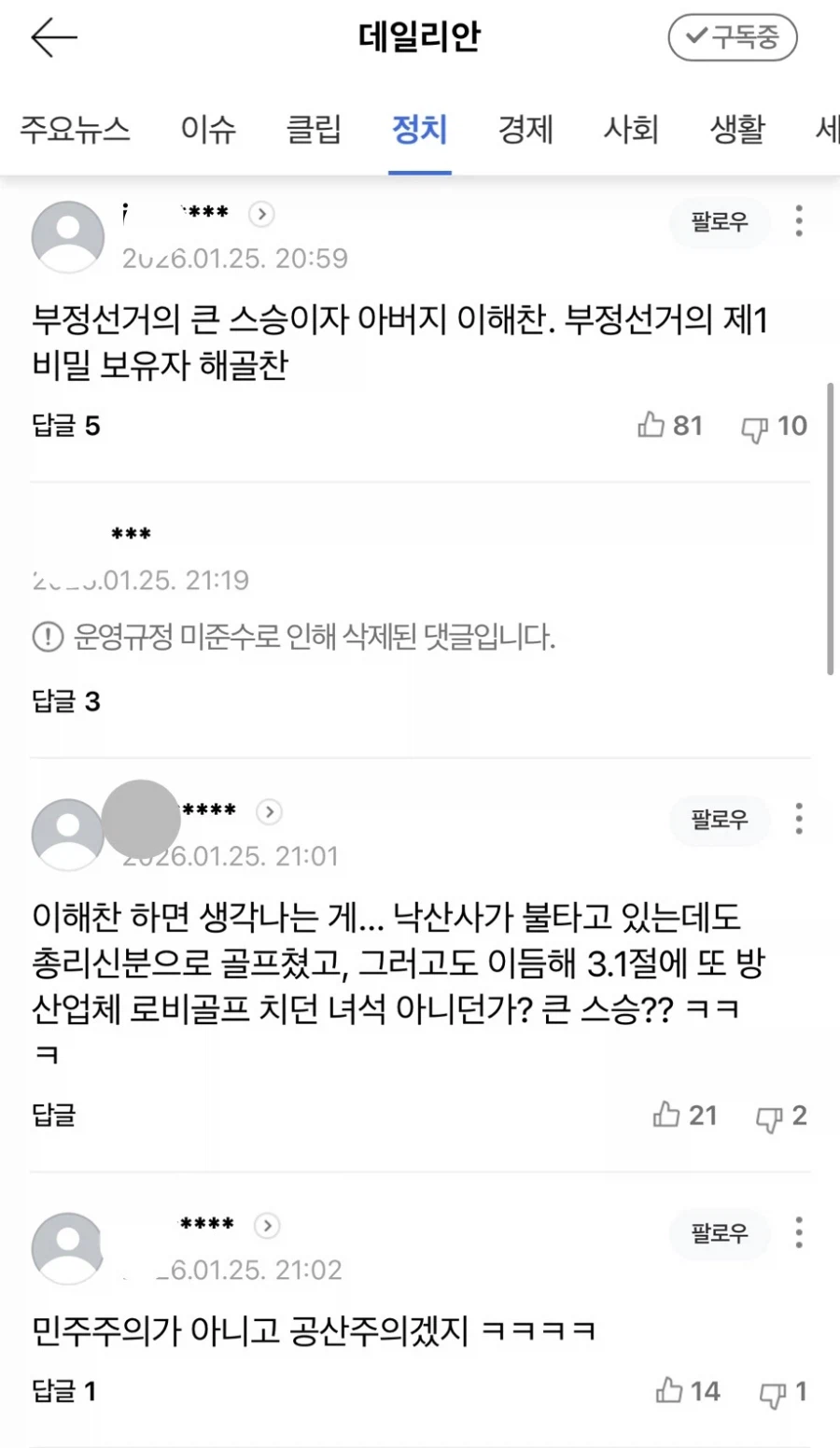Switch to the 경제 tab

tap(525, 130)
